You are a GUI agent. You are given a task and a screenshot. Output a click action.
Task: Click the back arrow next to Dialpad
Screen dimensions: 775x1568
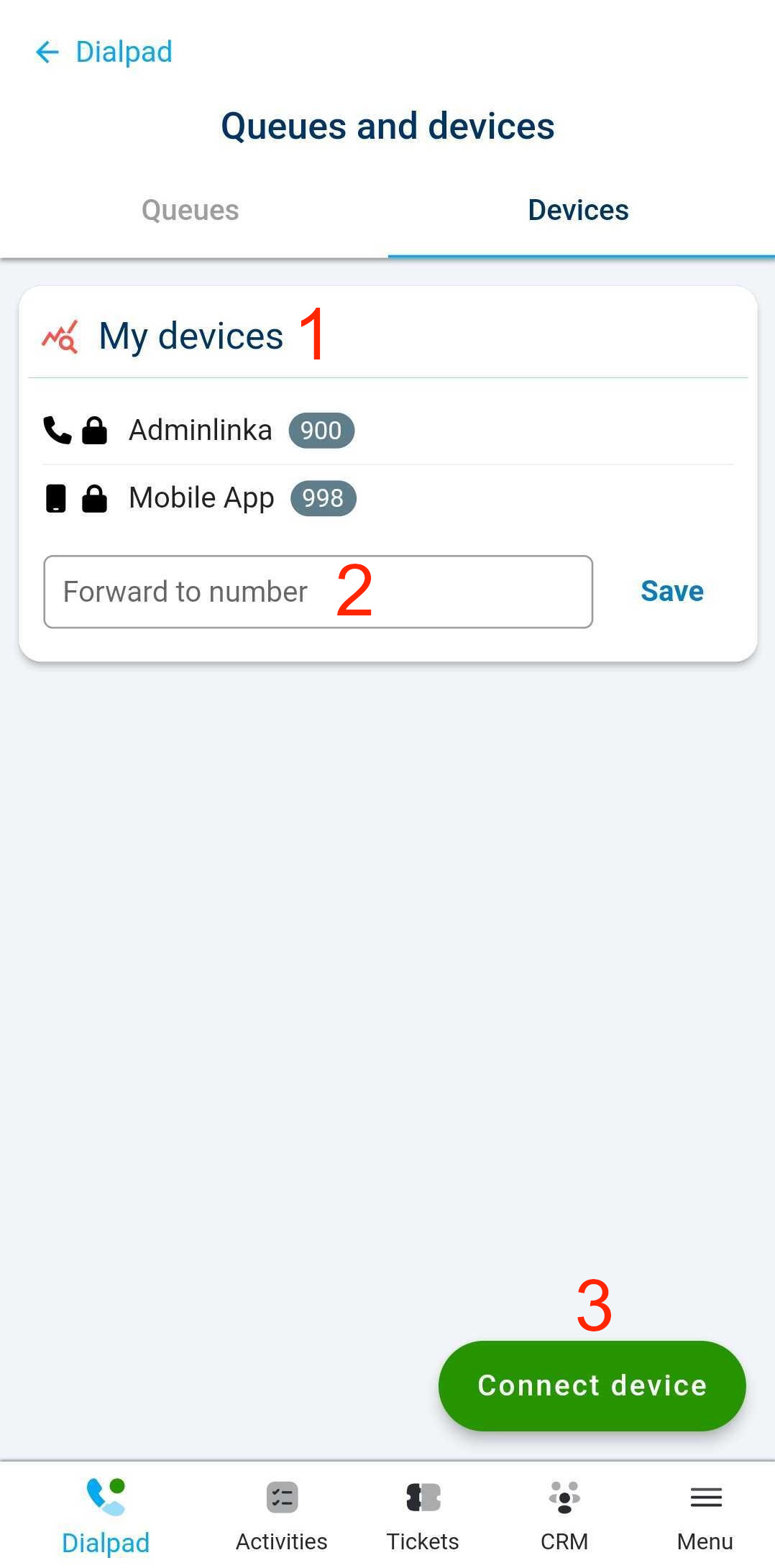46,51
